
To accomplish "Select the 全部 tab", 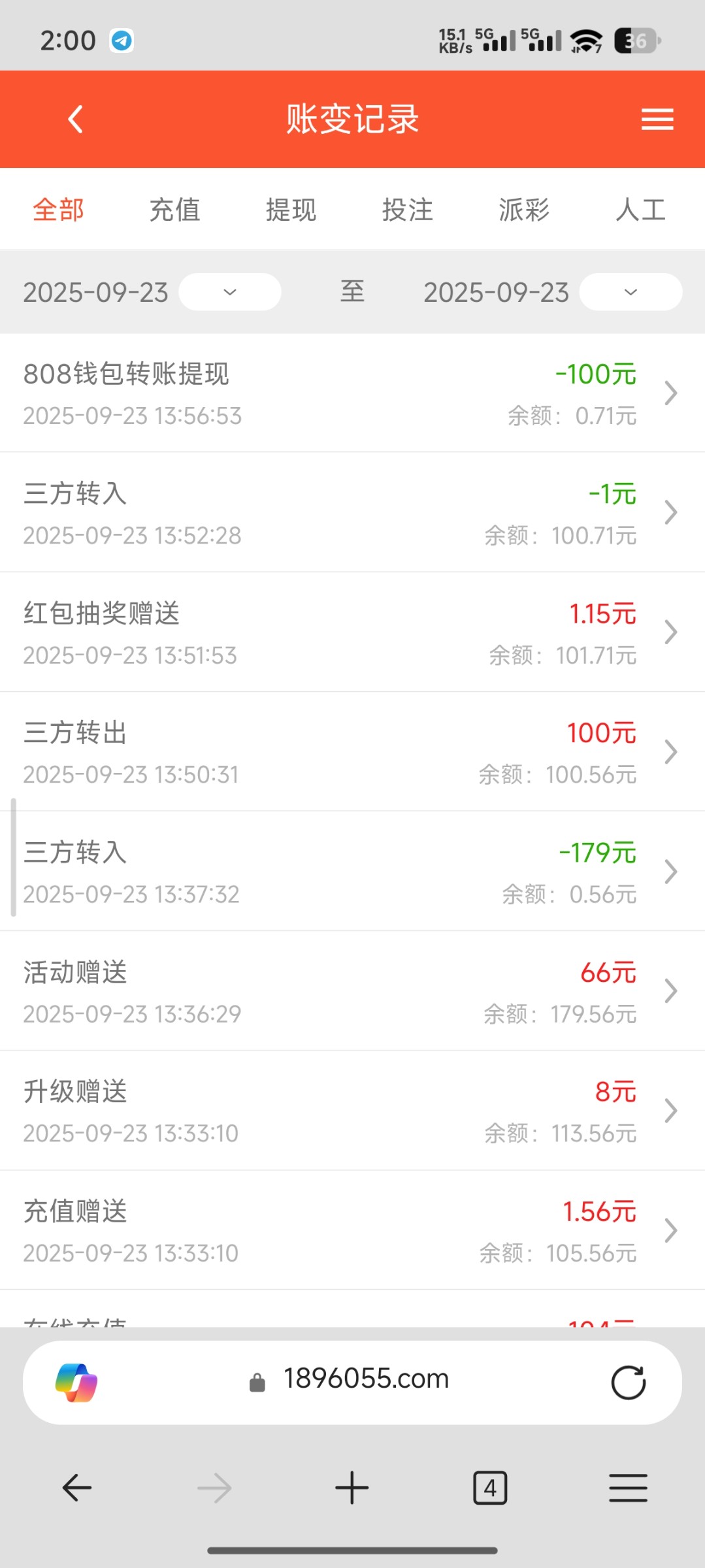I will (x=58, y=210).
